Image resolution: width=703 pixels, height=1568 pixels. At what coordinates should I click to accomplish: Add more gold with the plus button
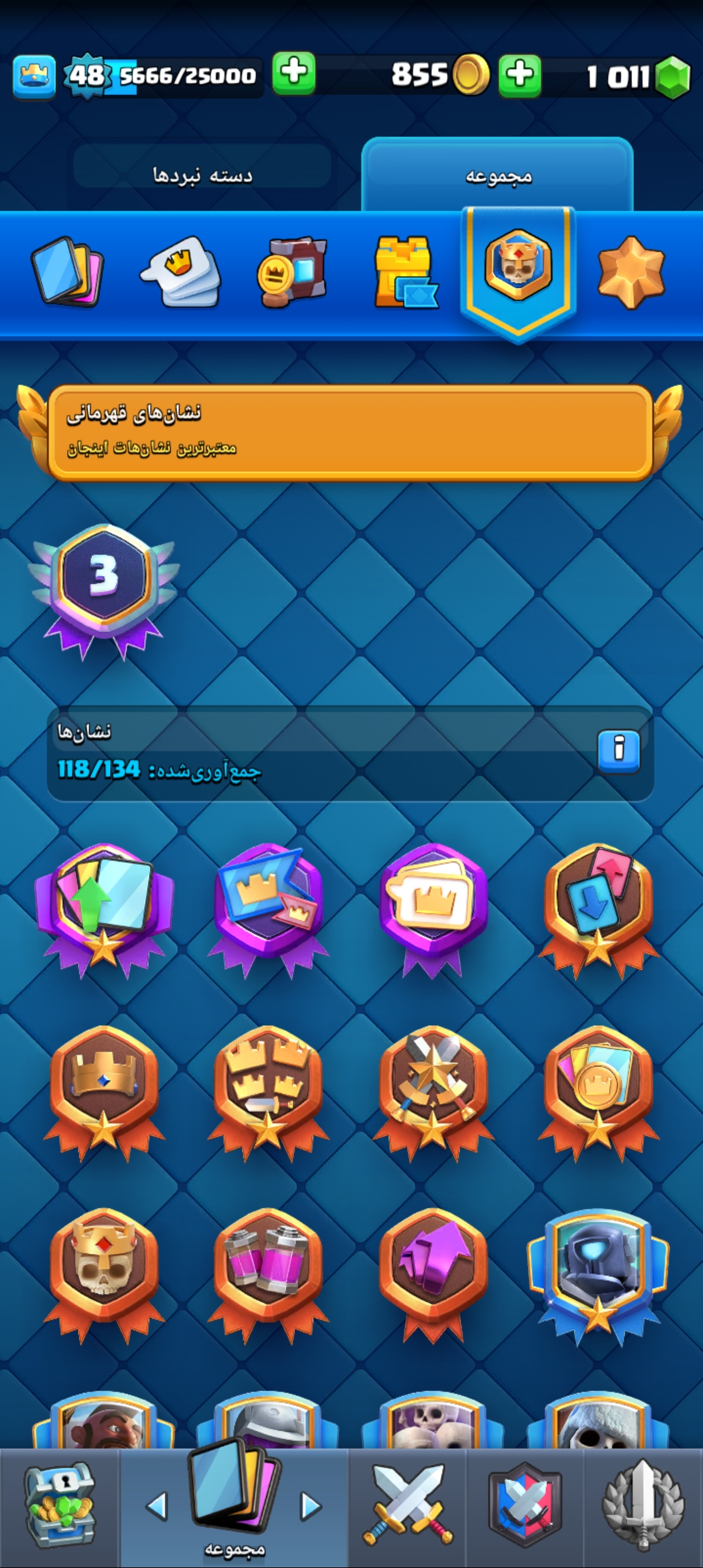(294, 74)
